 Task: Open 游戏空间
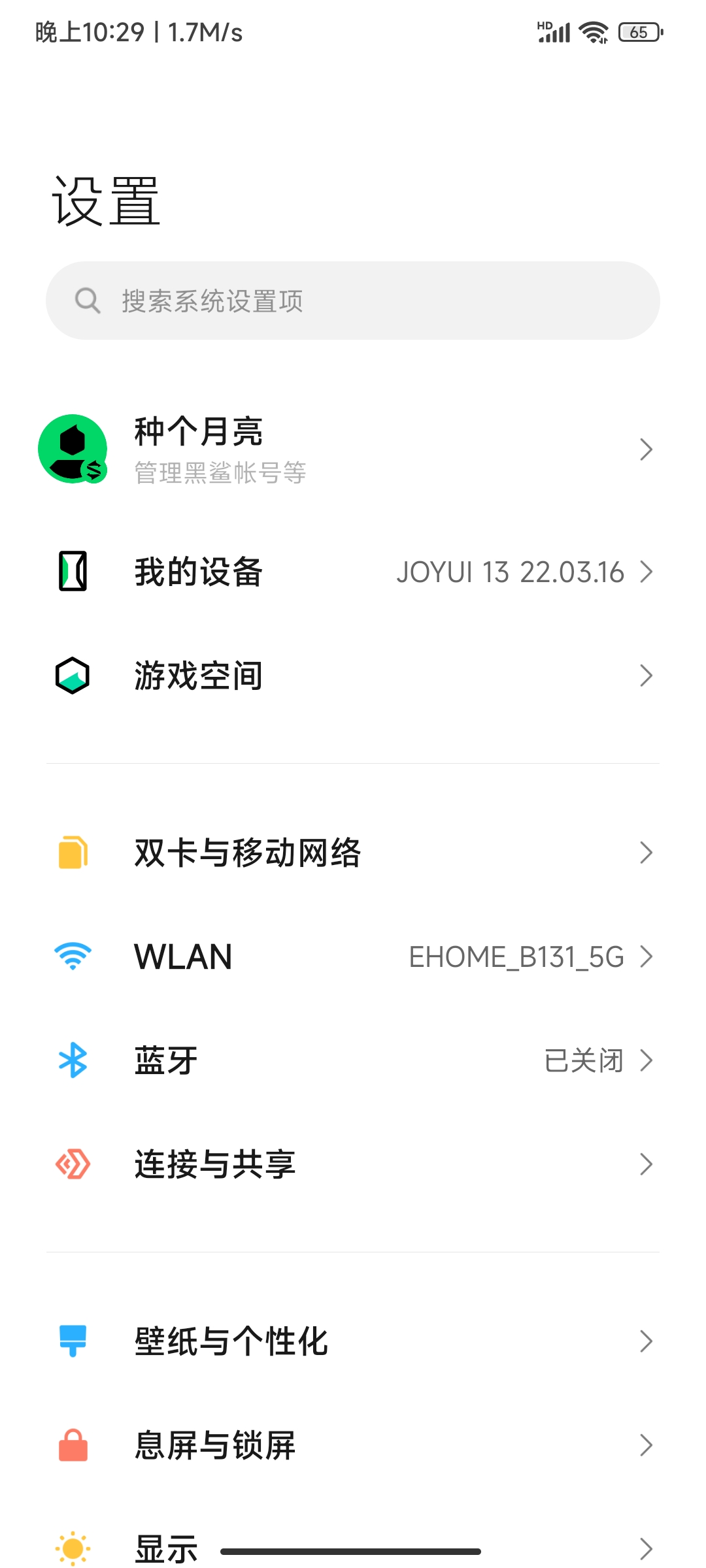(x=353, y=676)
